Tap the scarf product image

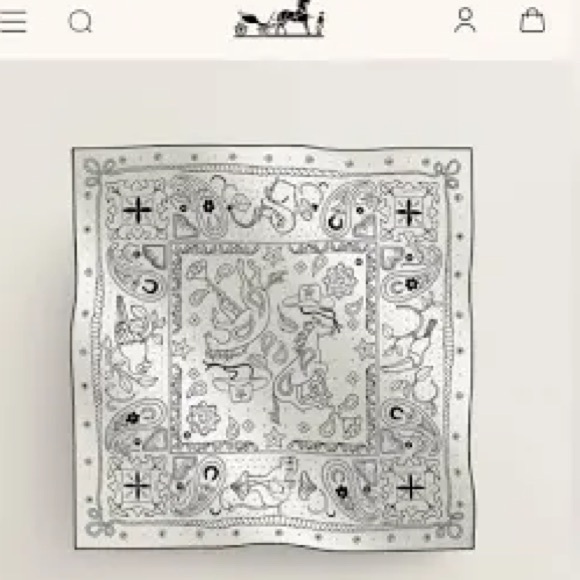[273, 348]
